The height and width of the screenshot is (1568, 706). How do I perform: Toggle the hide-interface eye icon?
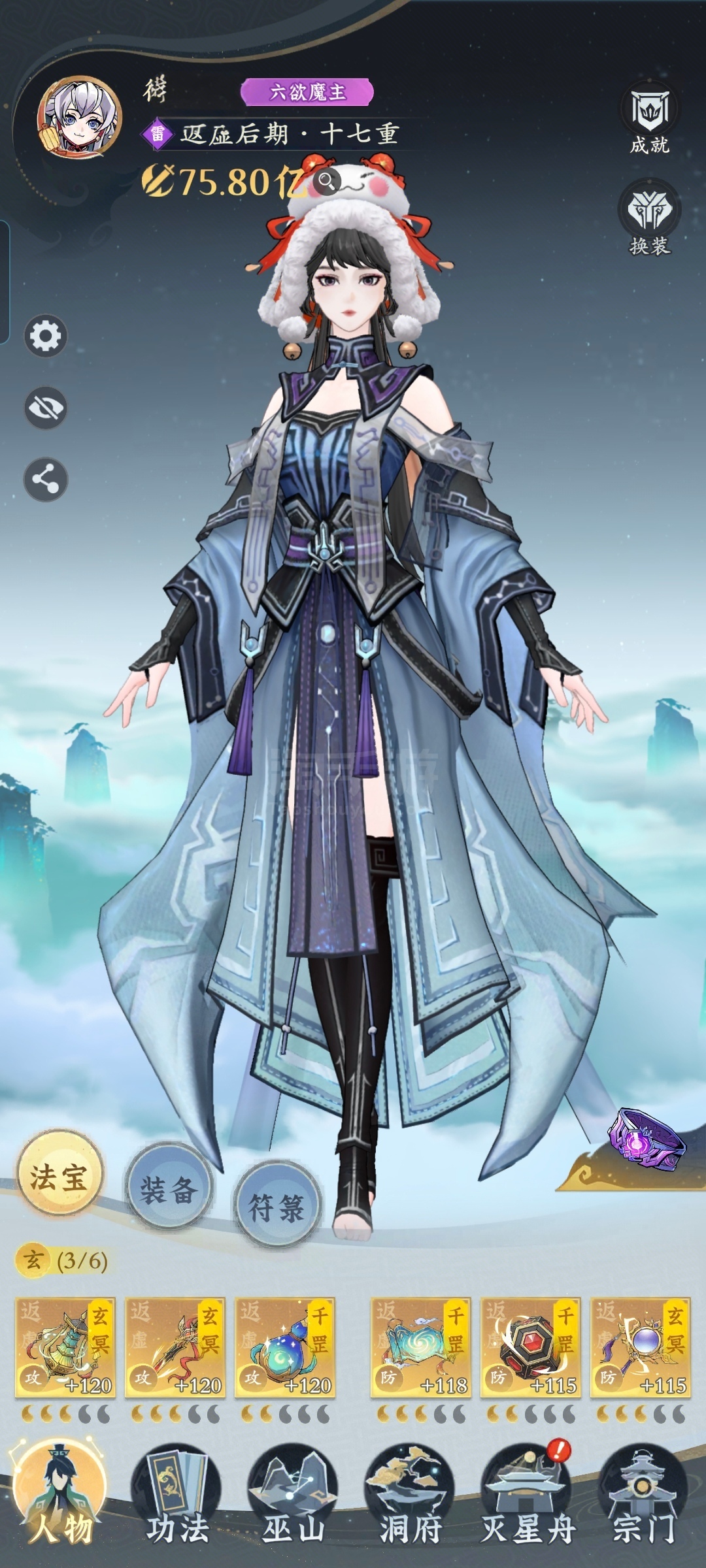[46, 408]
